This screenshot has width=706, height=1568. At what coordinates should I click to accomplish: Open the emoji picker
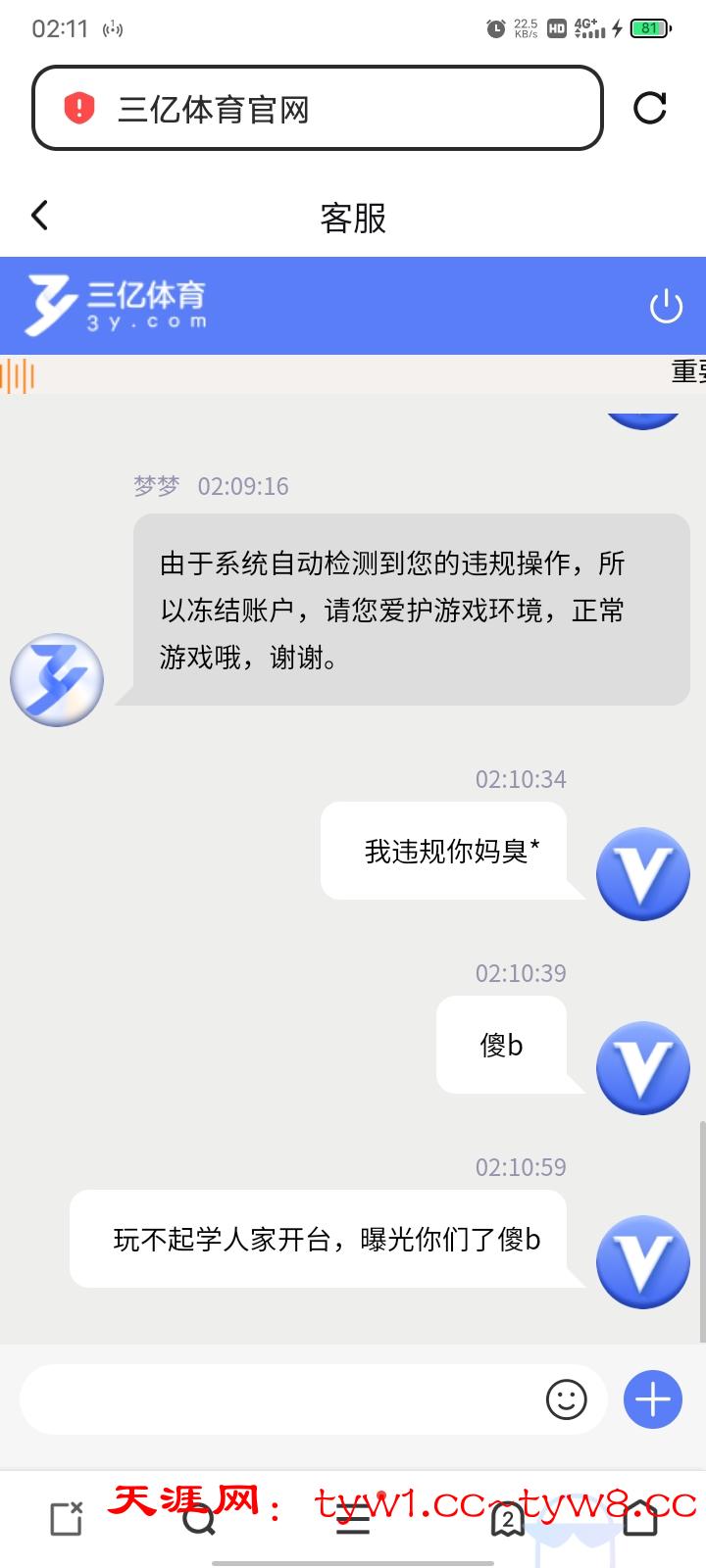pos(566,1399)
